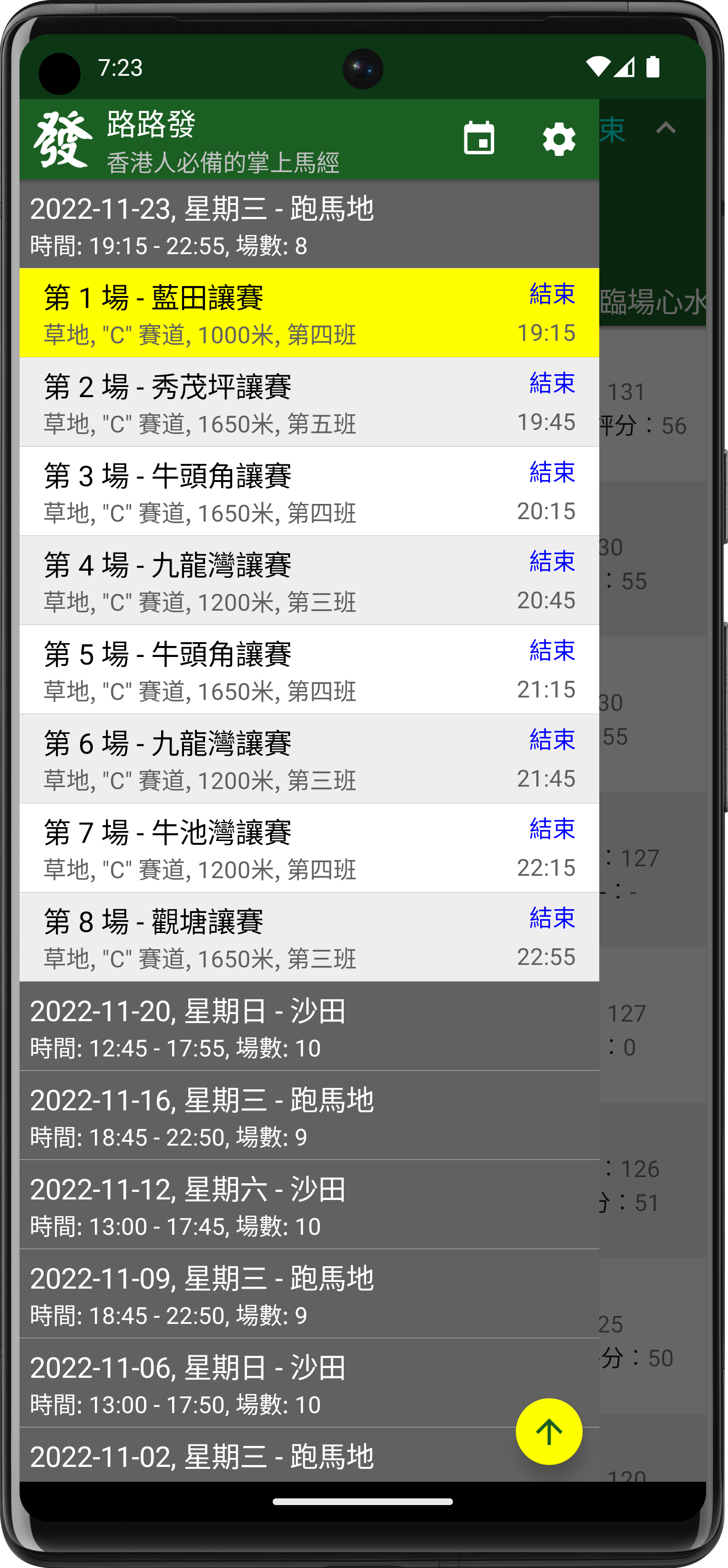Expand the 2022-11-16 跑馬地 race day
The height and width of the screenshot is (1568, 728).
309,1115
